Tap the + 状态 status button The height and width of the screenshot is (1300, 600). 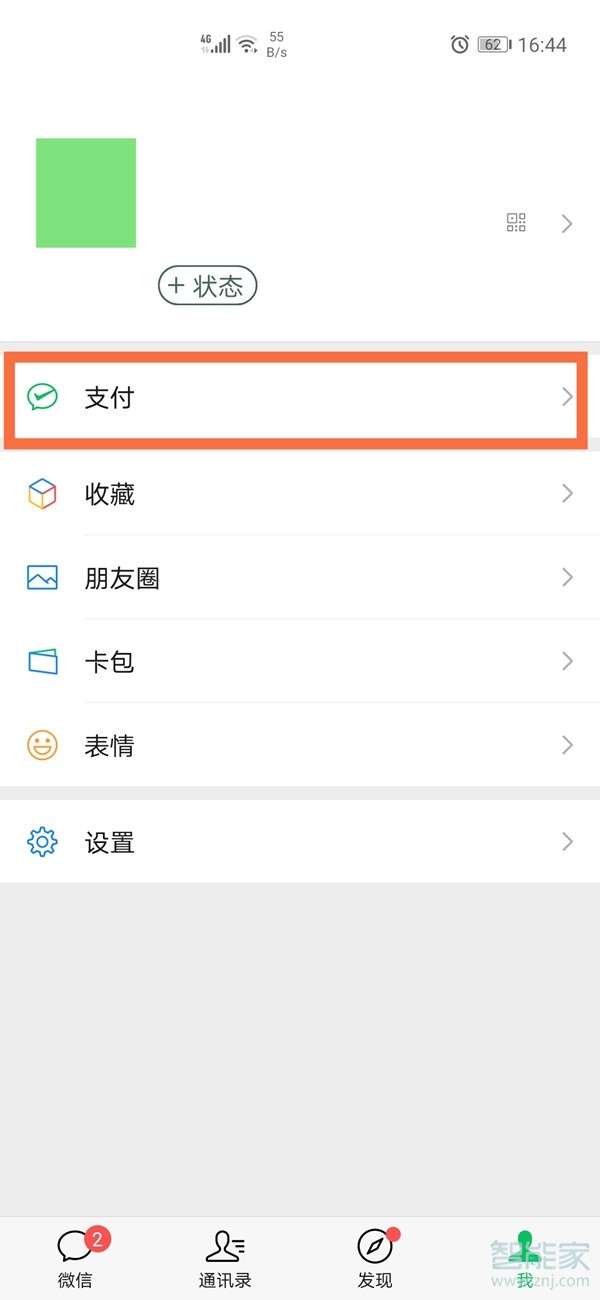coord(208,286)
